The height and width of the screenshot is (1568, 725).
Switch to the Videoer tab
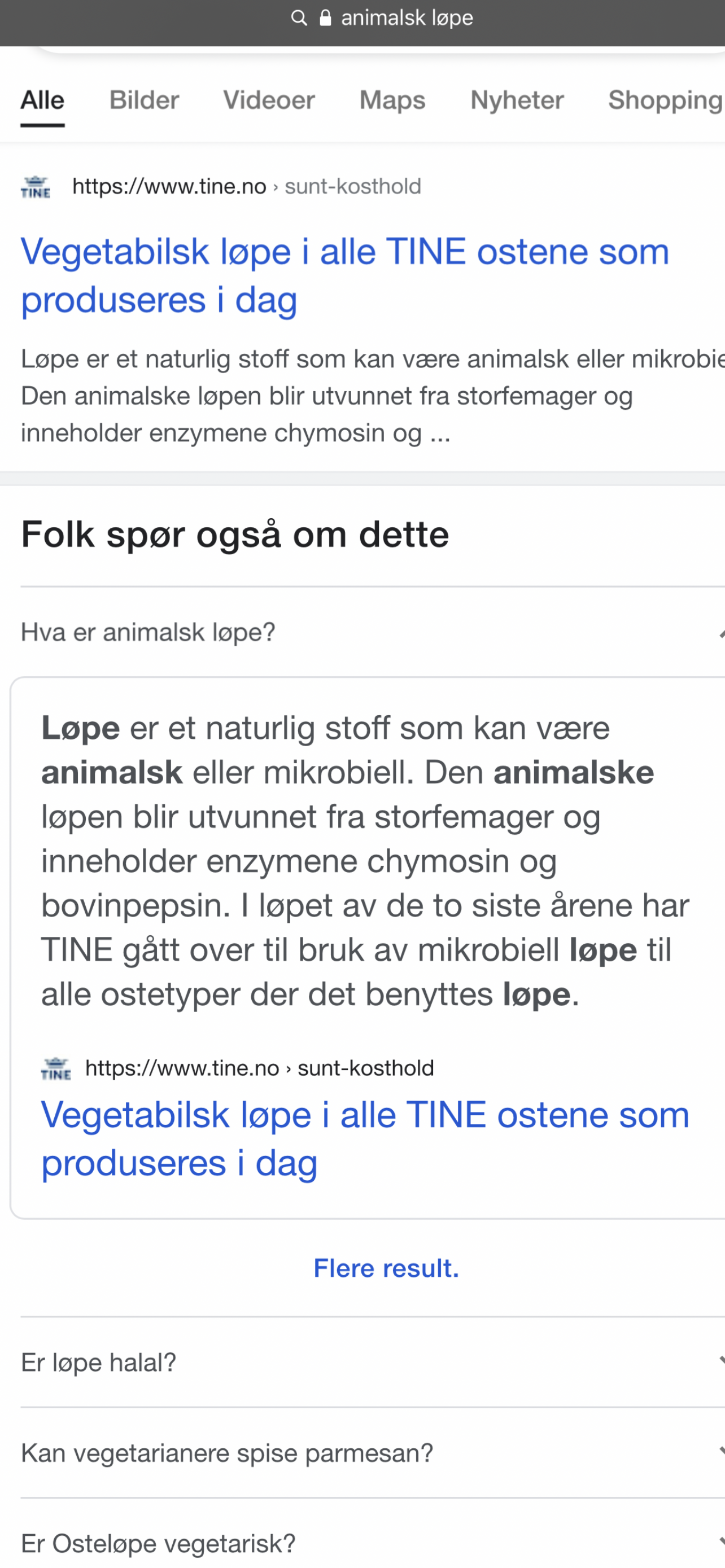click(x=269, y=100)
